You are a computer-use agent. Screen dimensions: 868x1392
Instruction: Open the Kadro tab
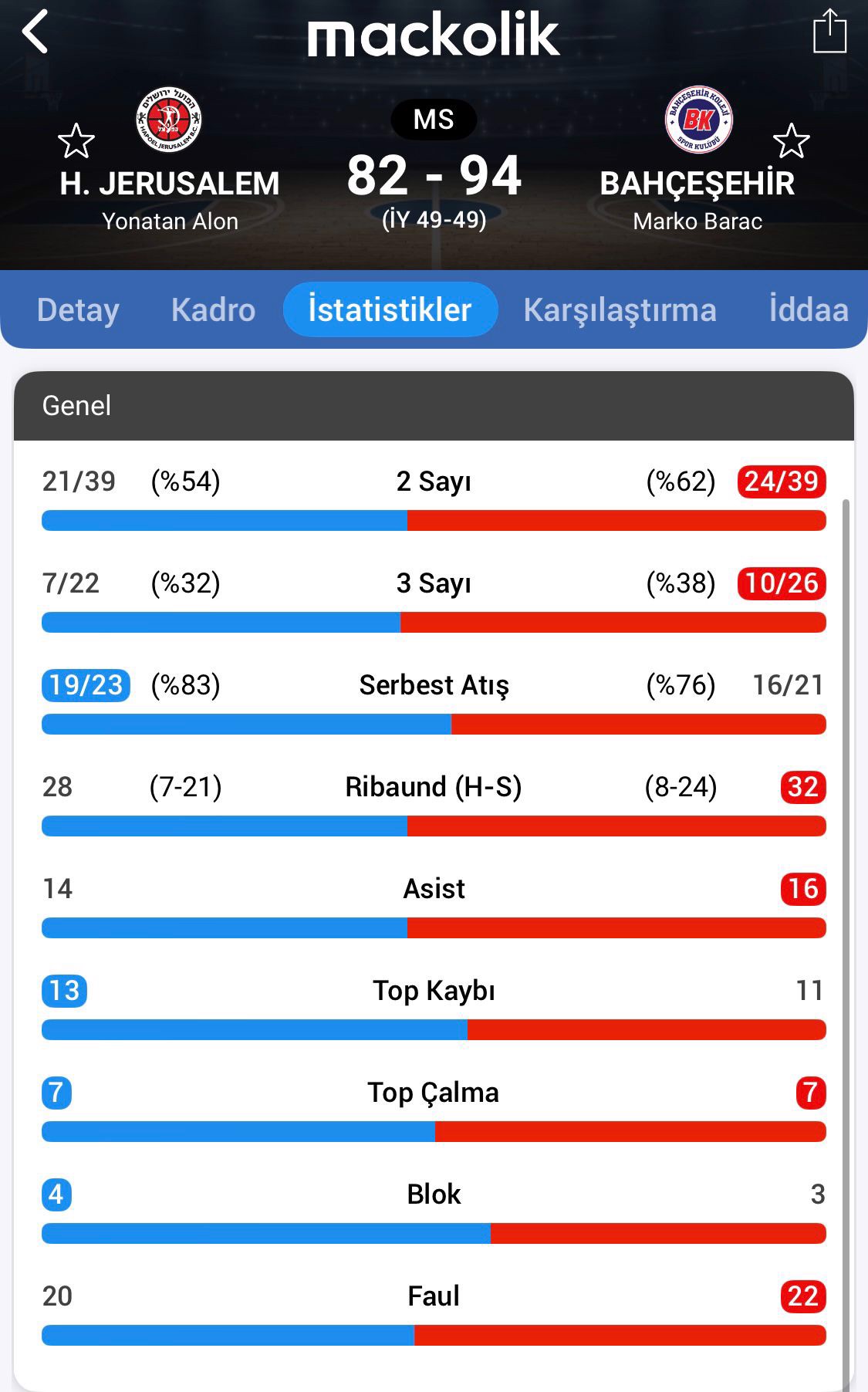pos(213,310)
